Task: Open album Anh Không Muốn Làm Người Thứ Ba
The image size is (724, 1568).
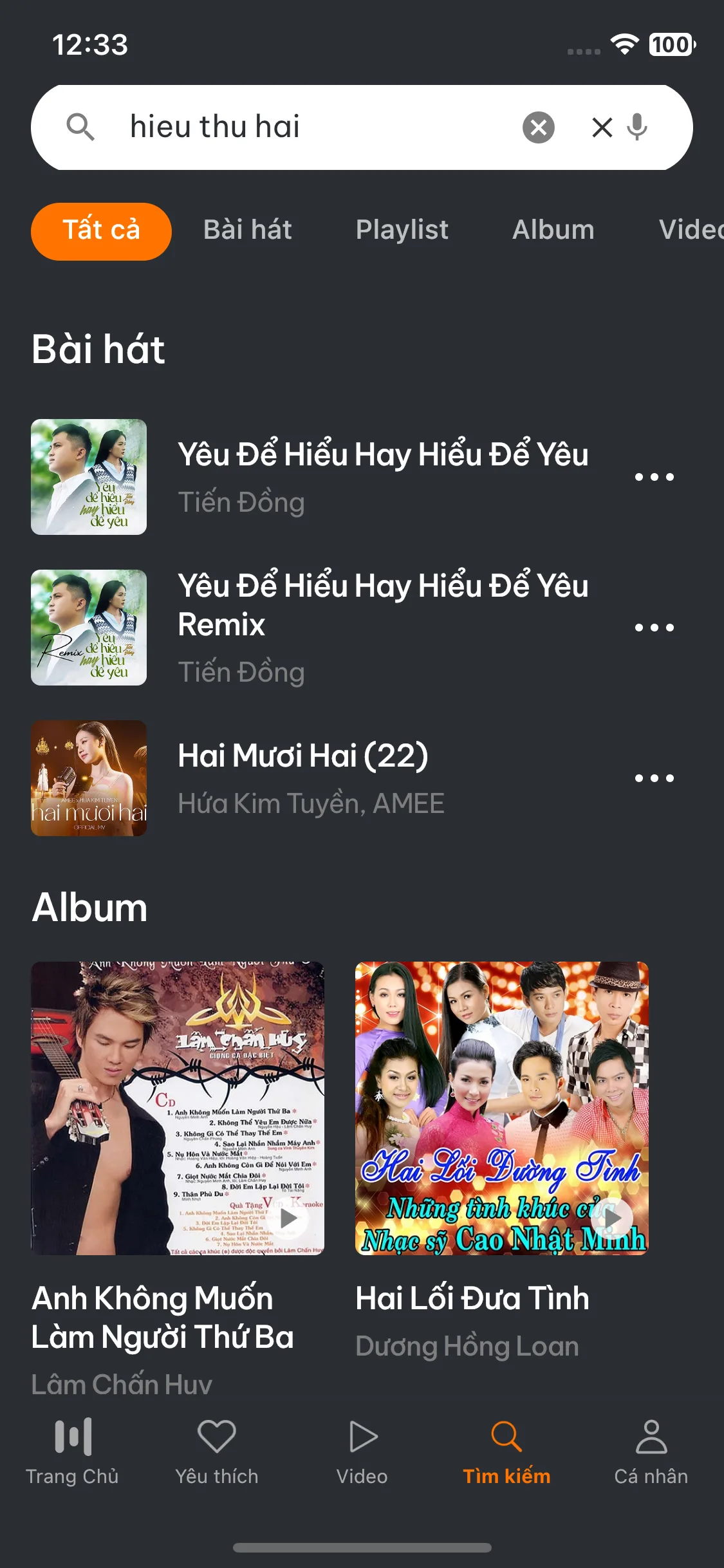Action: tap(178, 1108)
